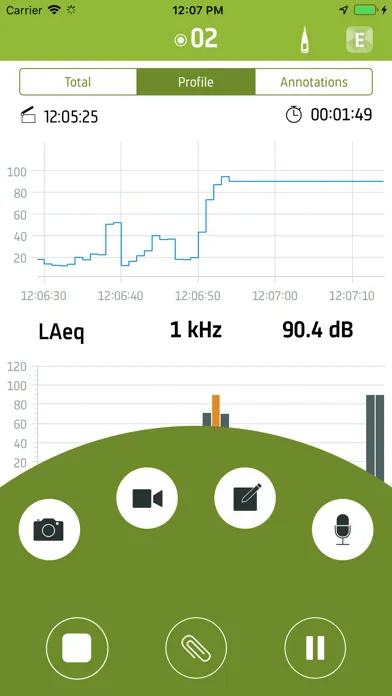392x696 pixels.
Task: Stop the measurement recording
Action: pyautogui.click(x=77, y=648)
